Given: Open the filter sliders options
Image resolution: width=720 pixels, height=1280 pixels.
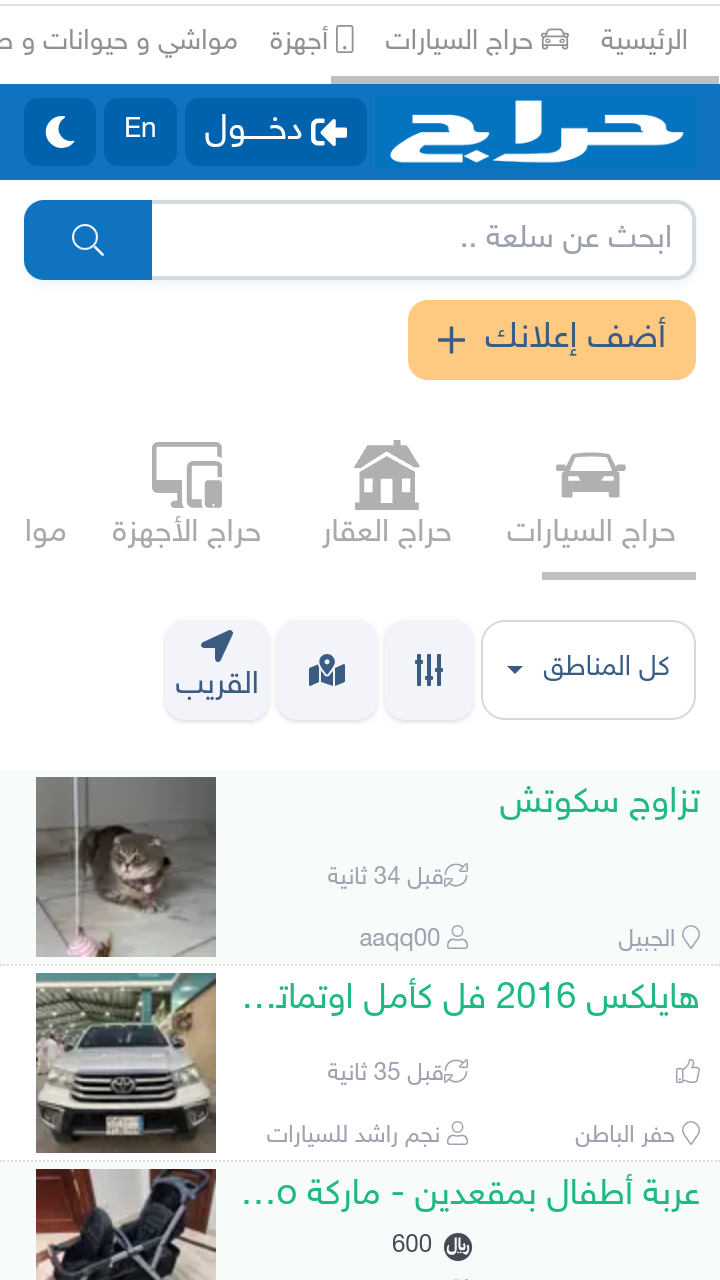Looking at the screenshot, I should pos(429,669).
